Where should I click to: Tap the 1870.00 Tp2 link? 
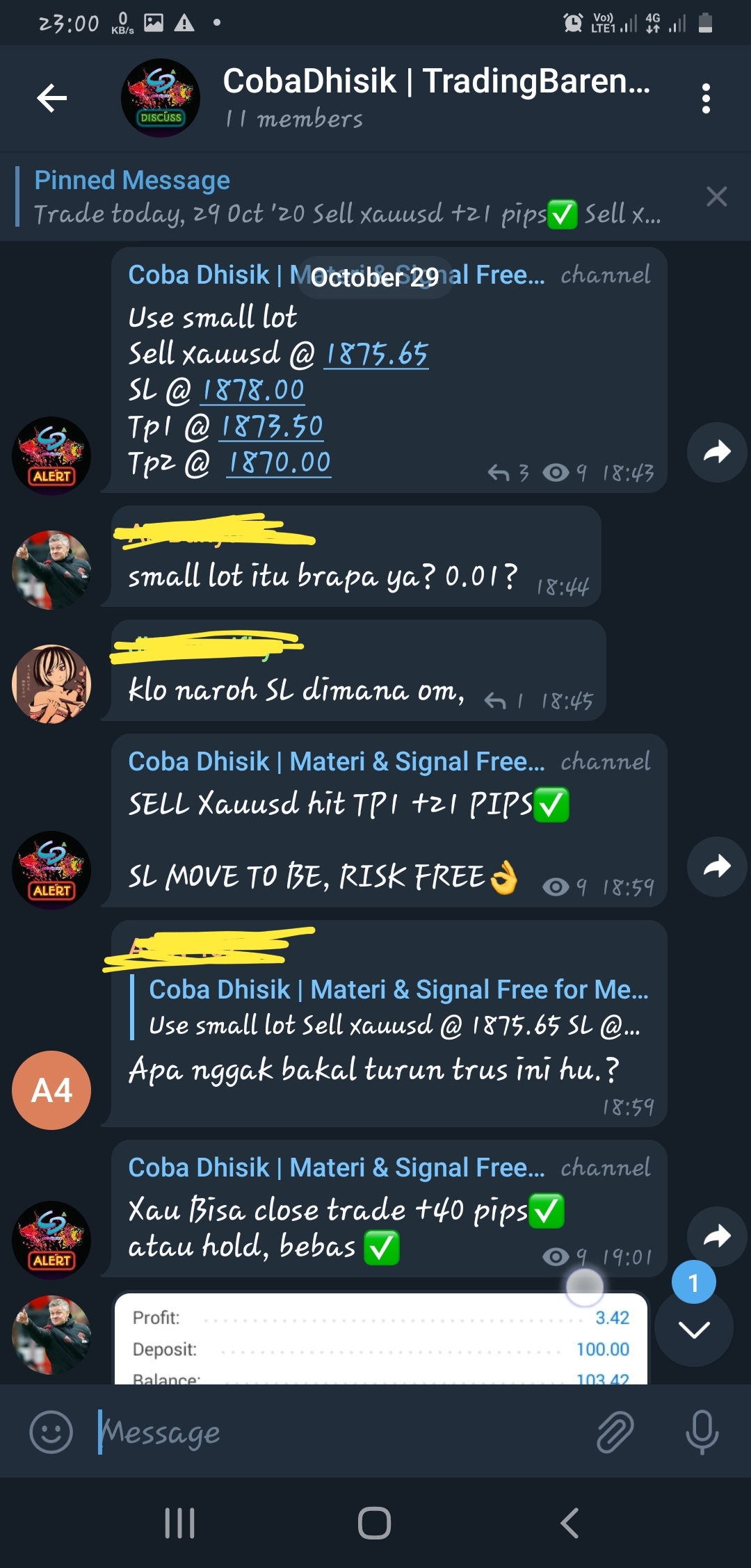(279, 462)
